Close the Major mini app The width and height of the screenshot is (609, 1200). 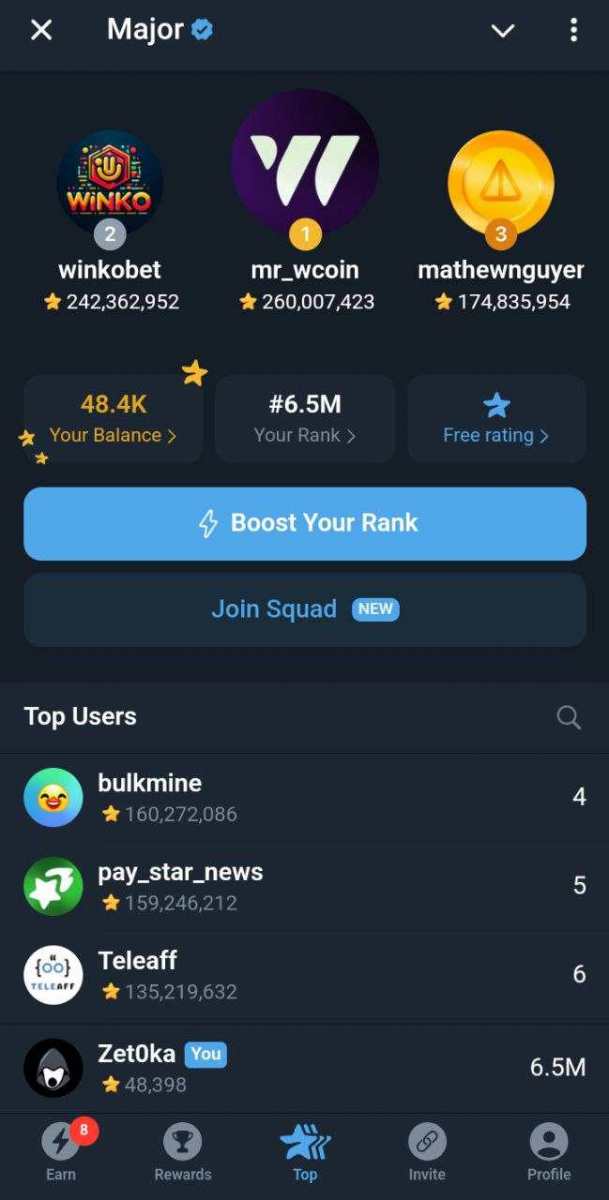coord(41,30)
